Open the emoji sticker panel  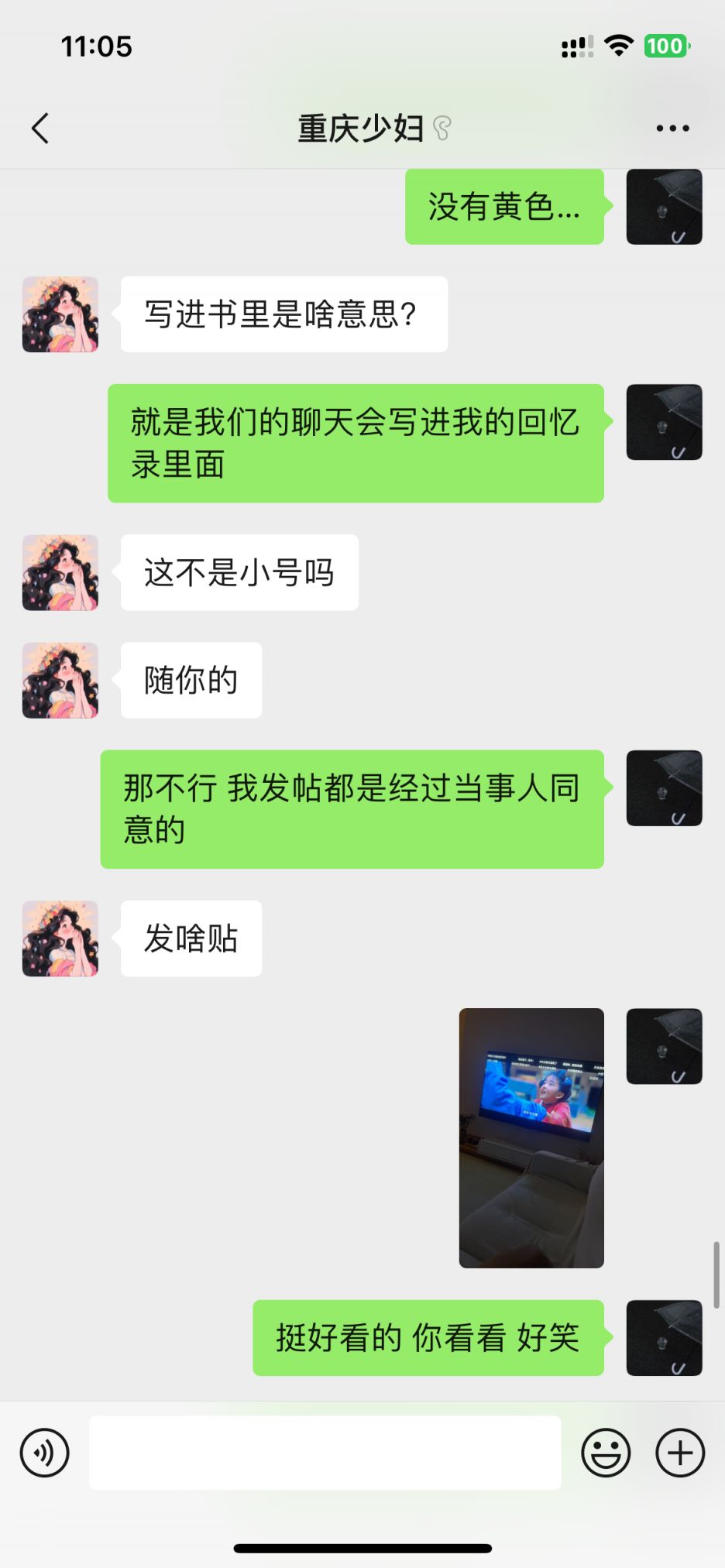(606, 1453)
